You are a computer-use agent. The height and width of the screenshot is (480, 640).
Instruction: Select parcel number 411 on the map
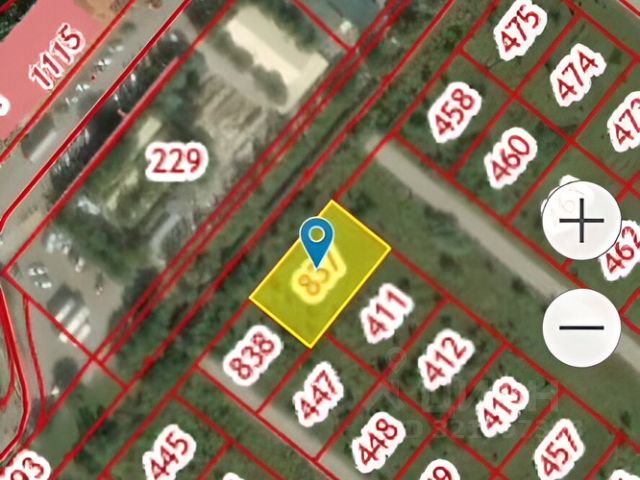click(x=385, y=313)
